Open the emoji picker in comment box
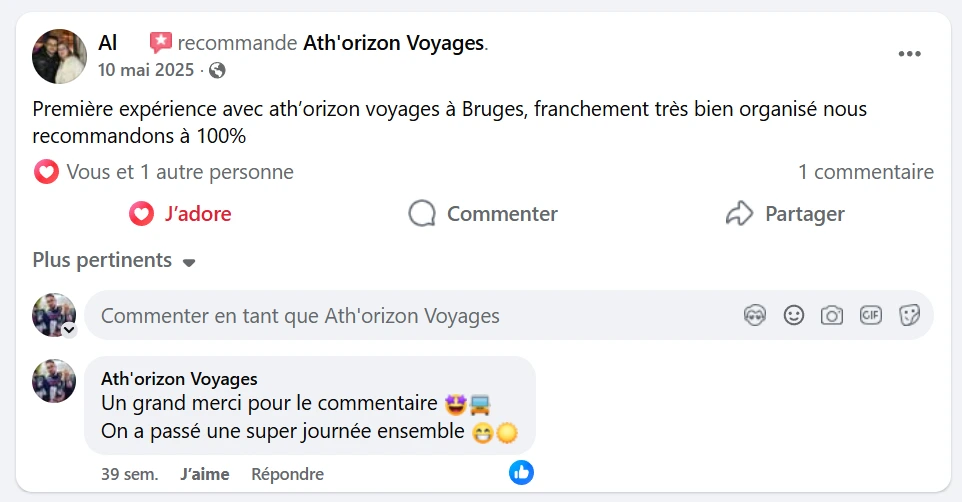Screen dimensions: 962x502 794,316
